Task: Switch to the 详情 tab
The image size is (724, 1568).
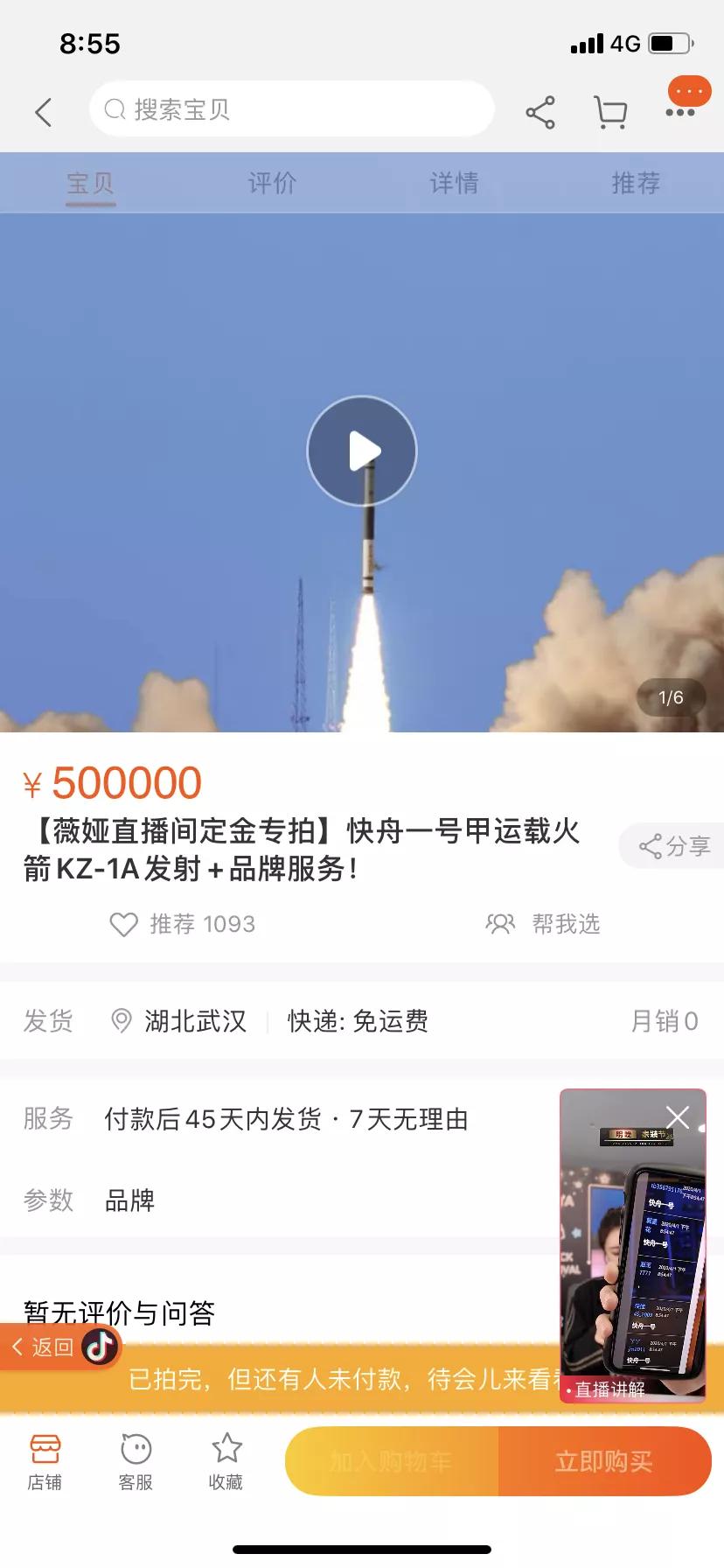Action: coord(454,183)
